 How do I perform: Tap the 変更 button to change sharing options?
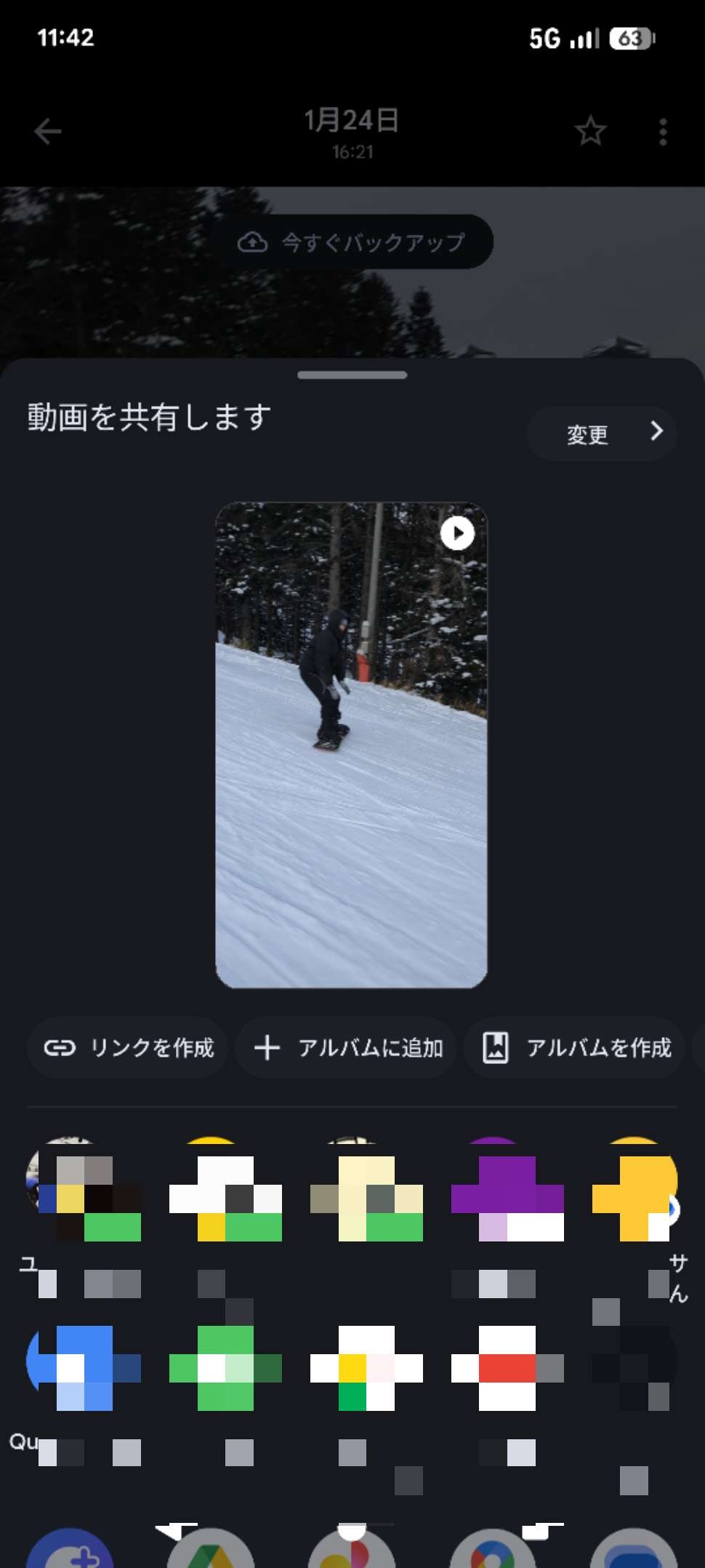602,433
